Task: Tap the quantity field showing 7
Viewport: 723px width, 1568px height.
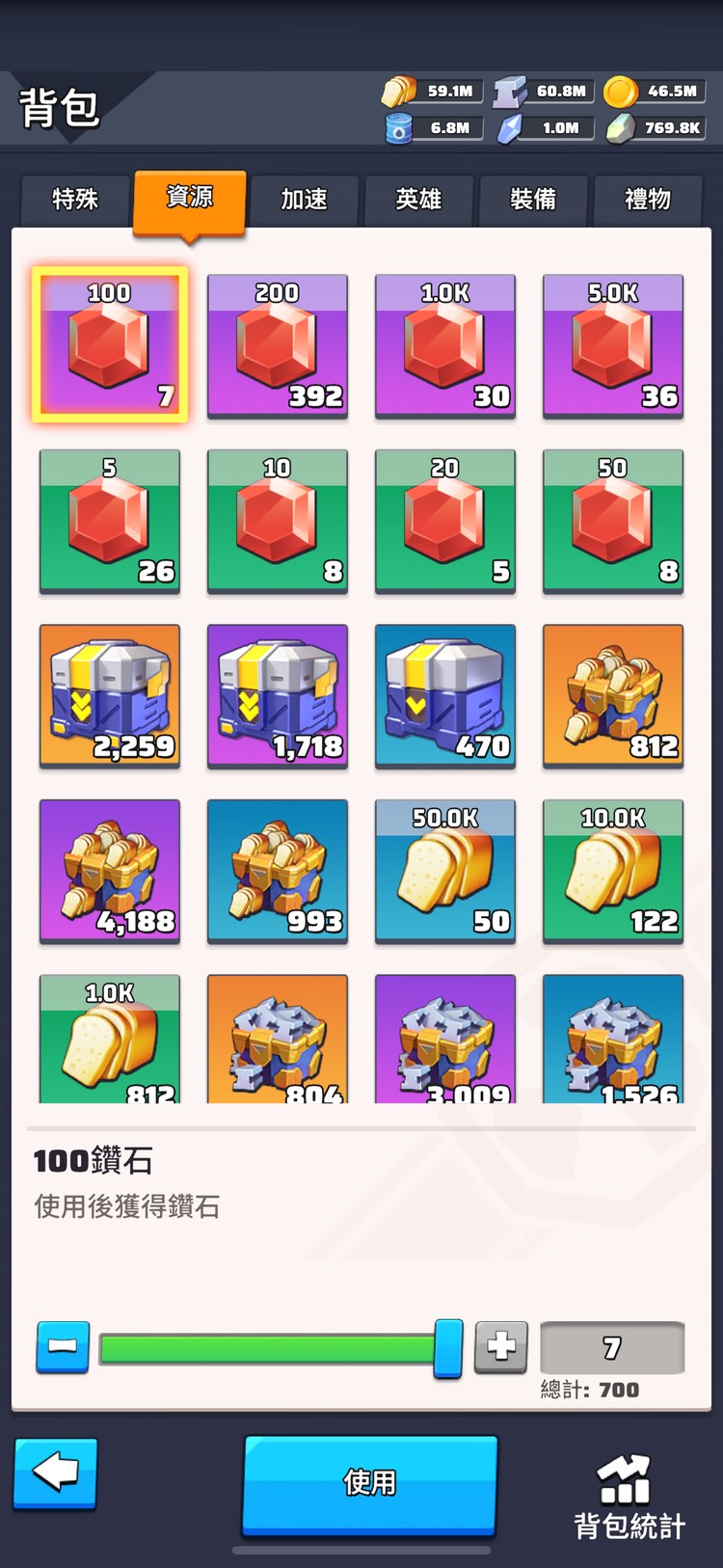Action: tap(612, 1347)
